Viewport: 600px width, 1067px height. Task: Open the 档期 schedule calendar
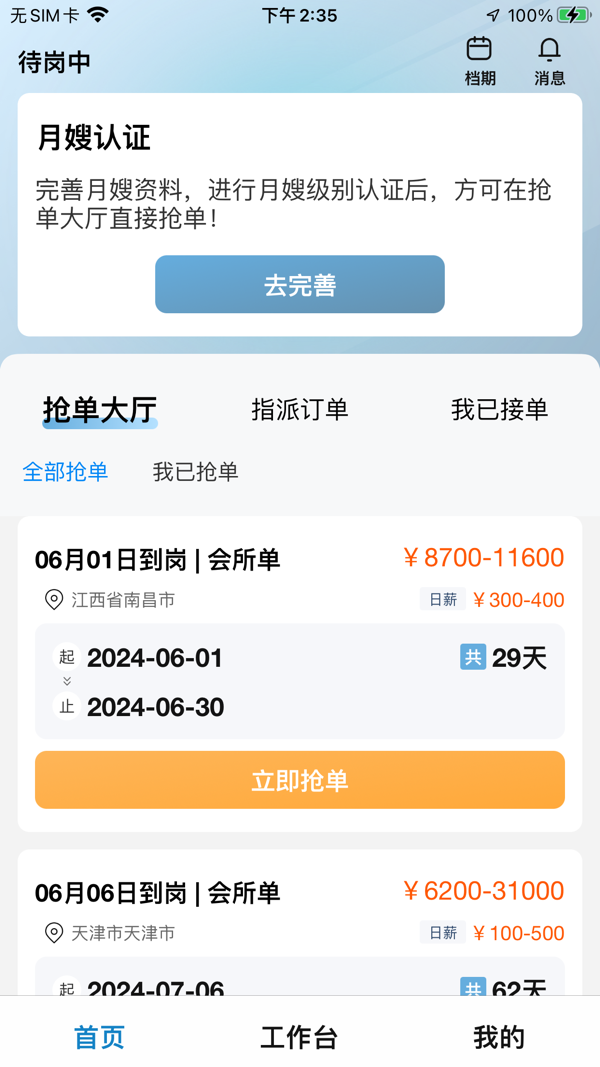point(480,60)
